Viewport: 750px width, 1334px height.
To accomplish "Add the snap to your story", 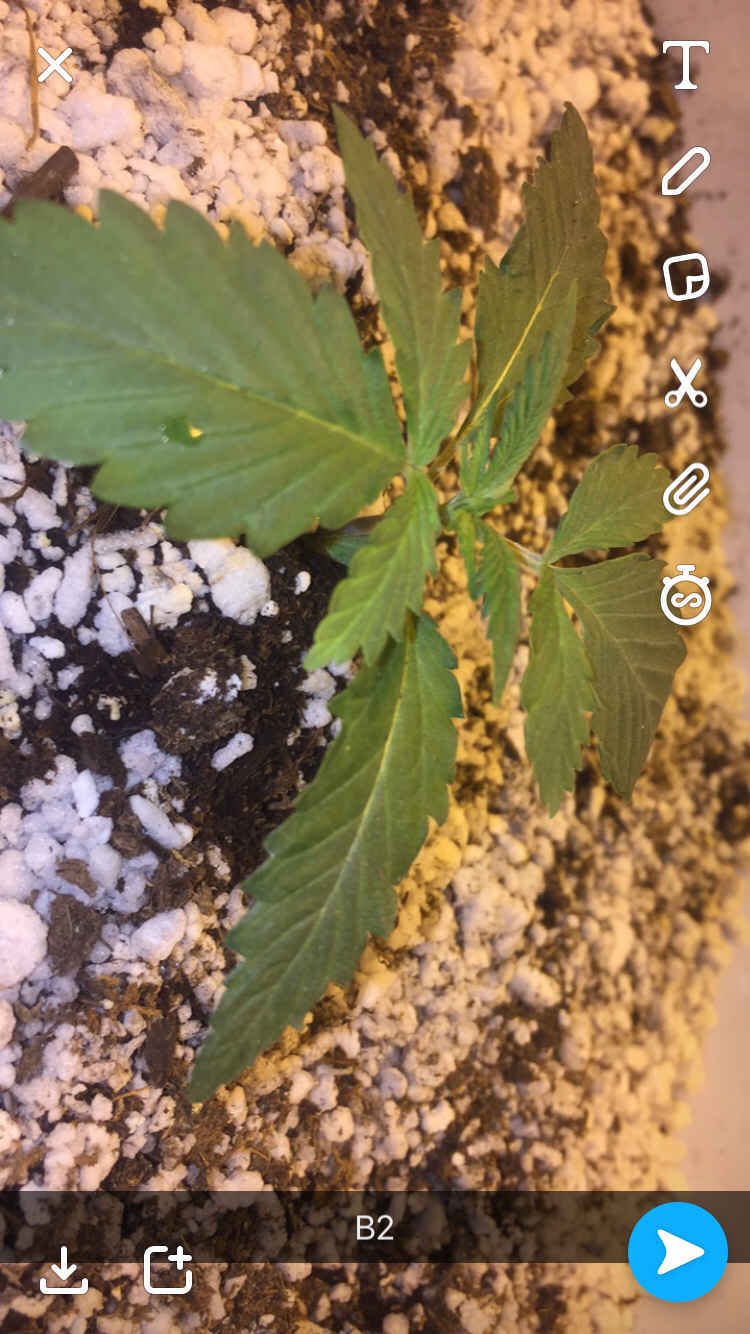I will pos(168,1270).
